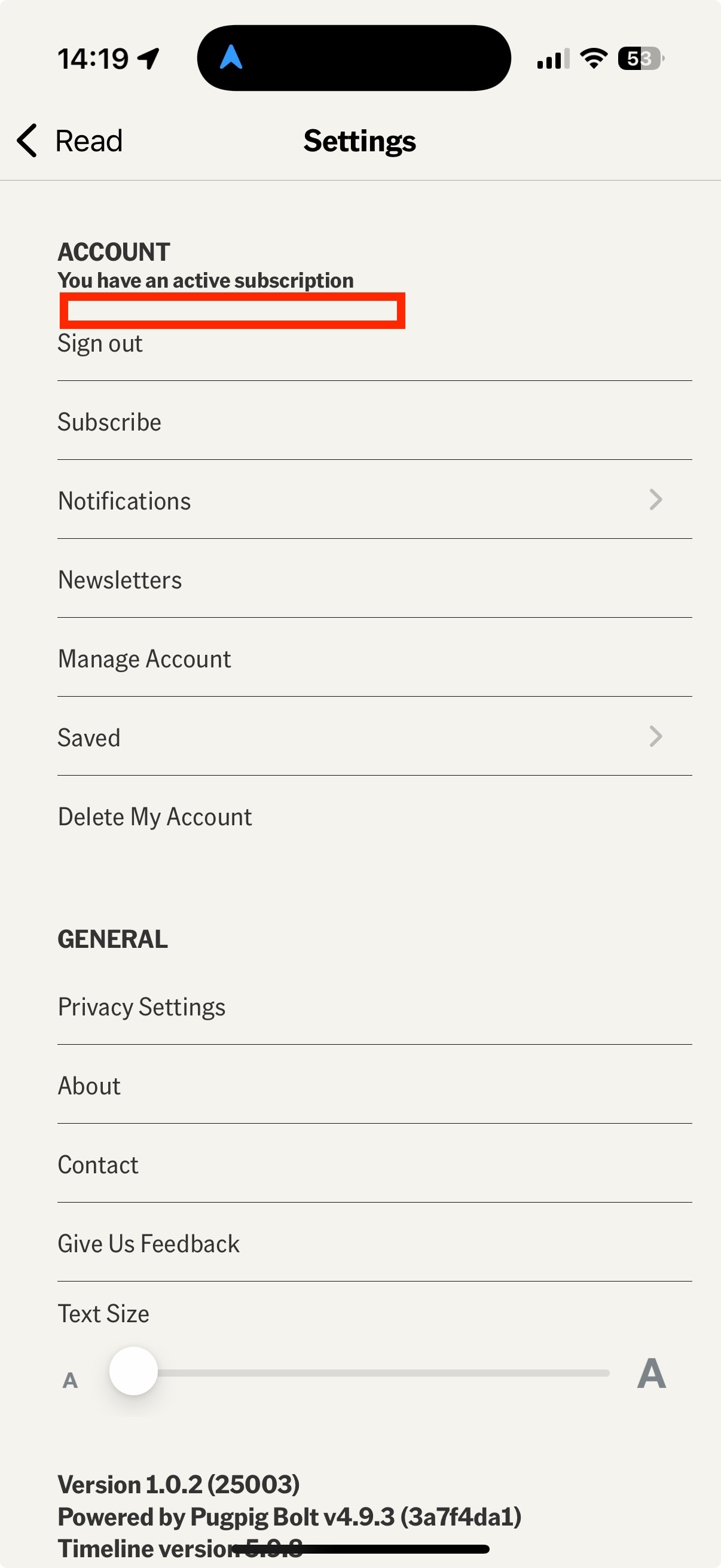Viewport: 721px width, 1568px height.
Task: Open Notifications settings
Action: (124, 501)
